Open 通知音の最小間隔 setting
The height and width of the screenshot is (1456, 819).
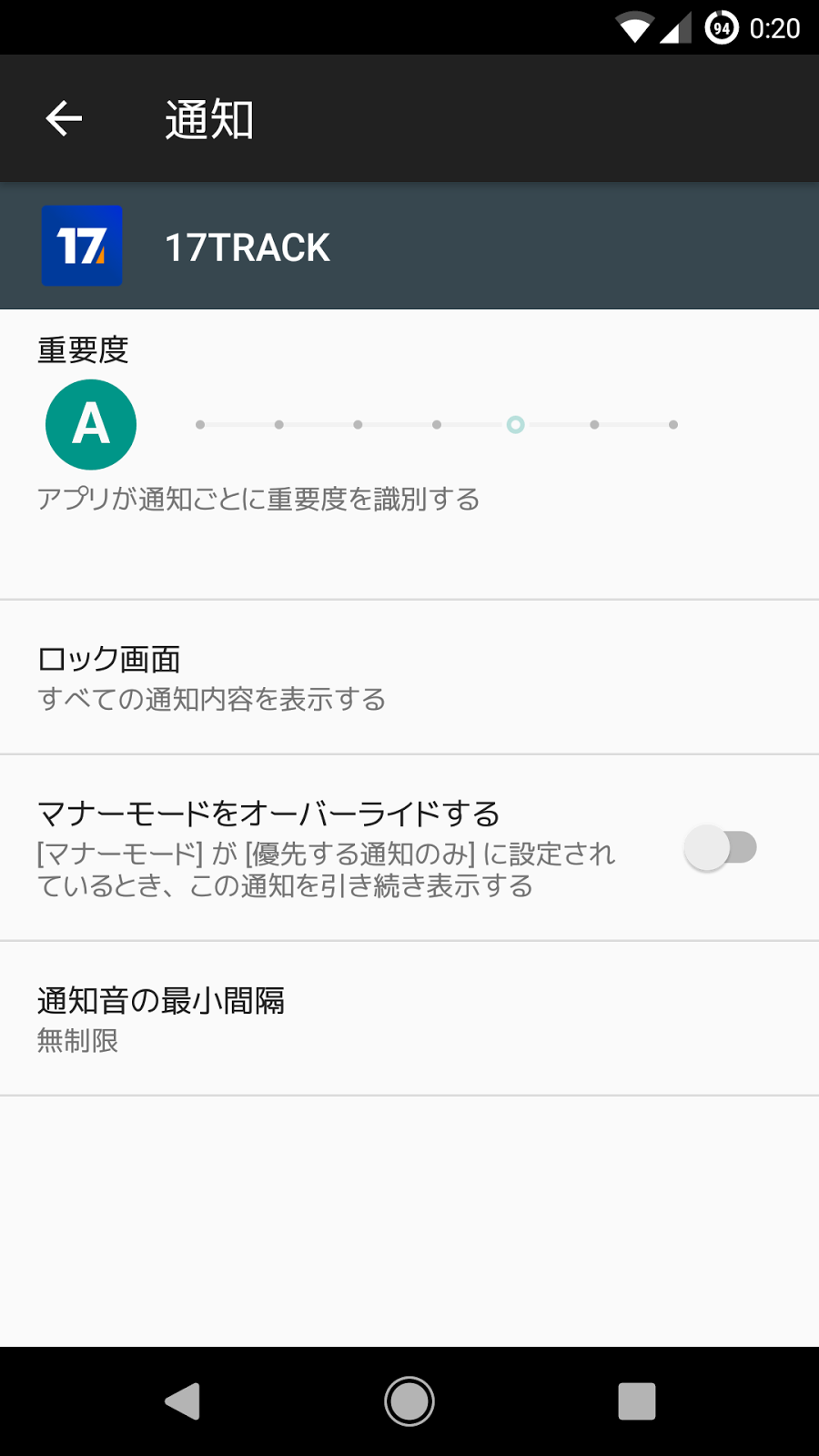pyautogui.click(x=409, y=1018)
